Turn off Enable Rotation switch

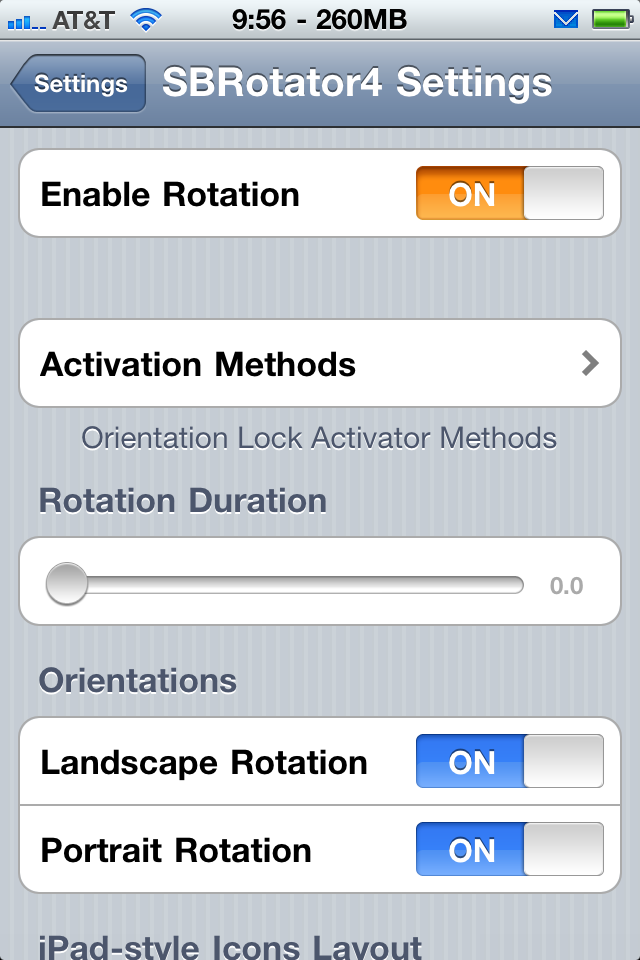pyautogui.click(x=509, y=193)
